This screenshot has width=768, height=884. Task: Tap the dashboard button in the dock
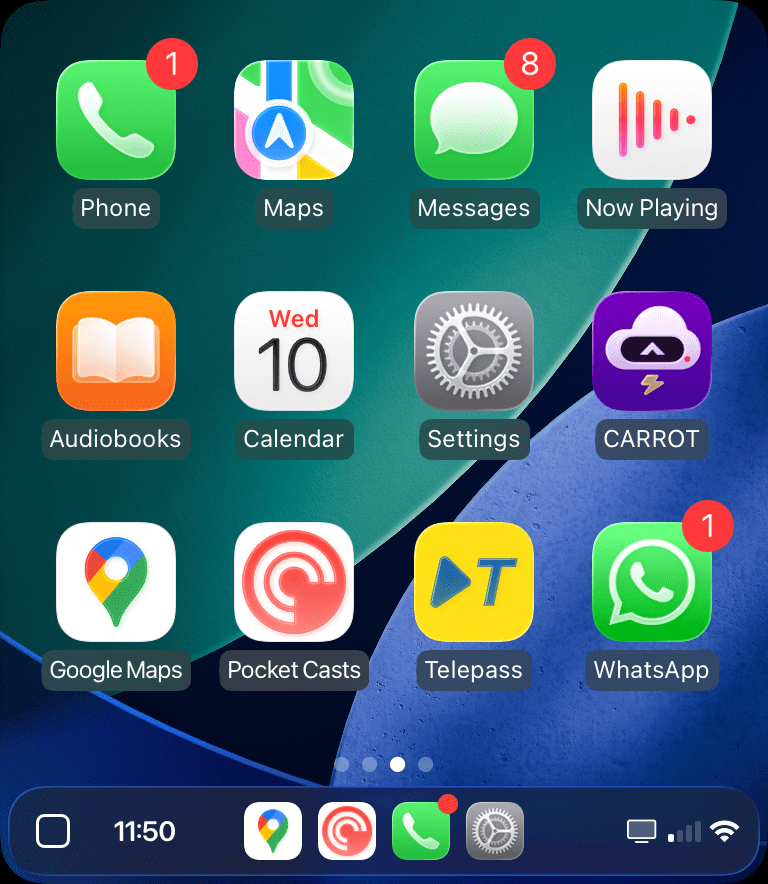pos(52,831)
